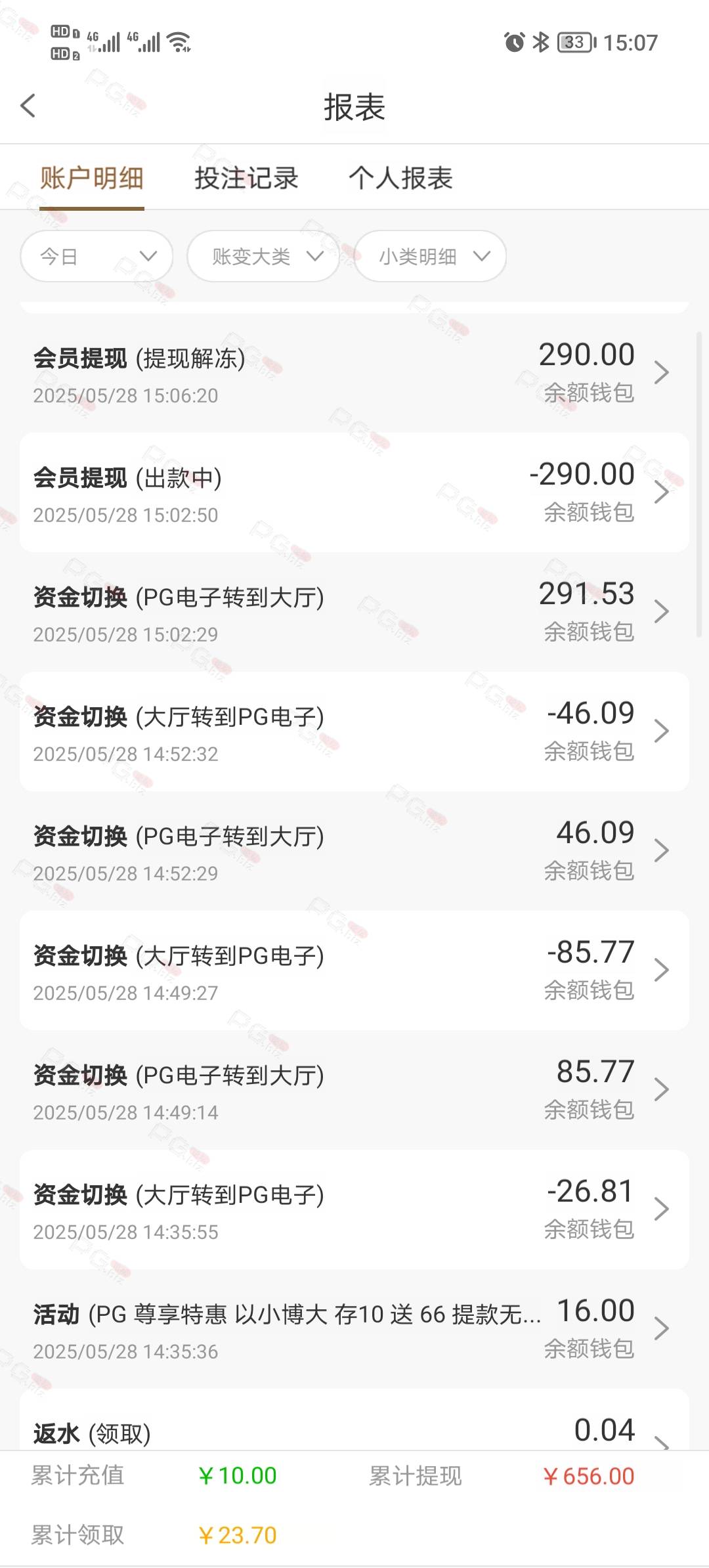
Task: Go back using the top-left arrow
Action: [28, 106]
